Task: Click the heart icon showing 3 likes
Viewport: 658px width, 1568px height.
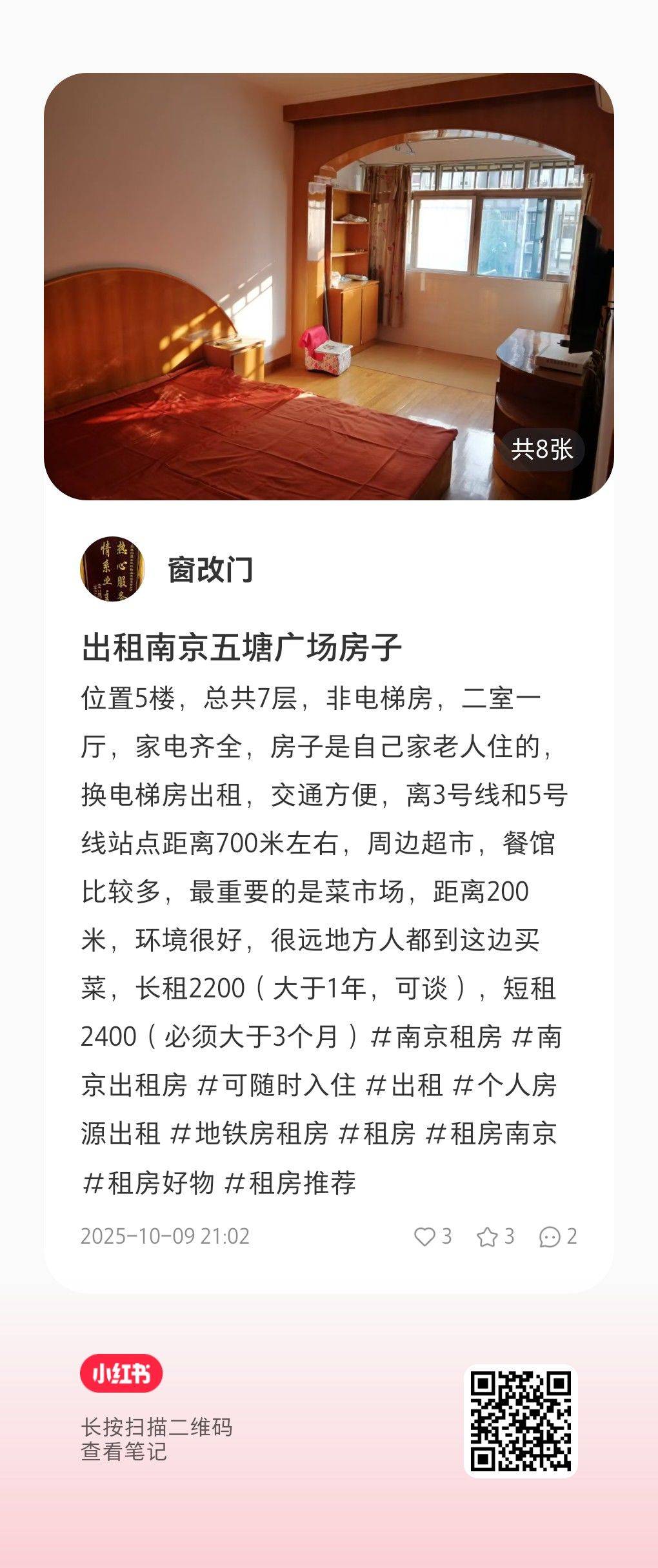Action: click(431, 1236)
